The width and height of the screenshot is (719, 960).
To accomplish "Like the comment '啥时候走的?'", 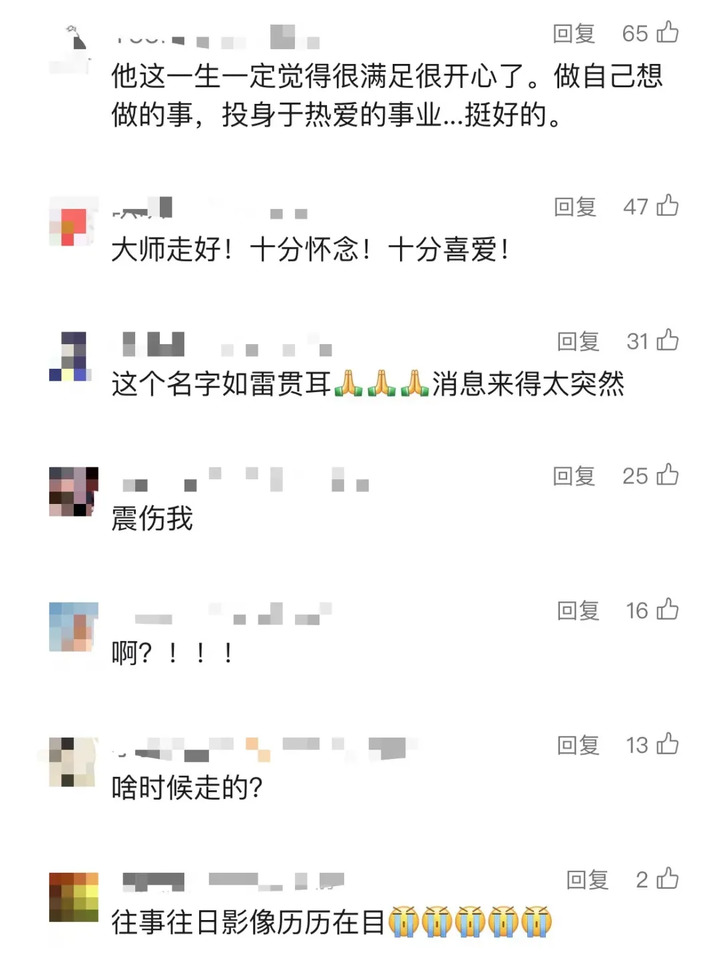I will click(x=667, y=745).
